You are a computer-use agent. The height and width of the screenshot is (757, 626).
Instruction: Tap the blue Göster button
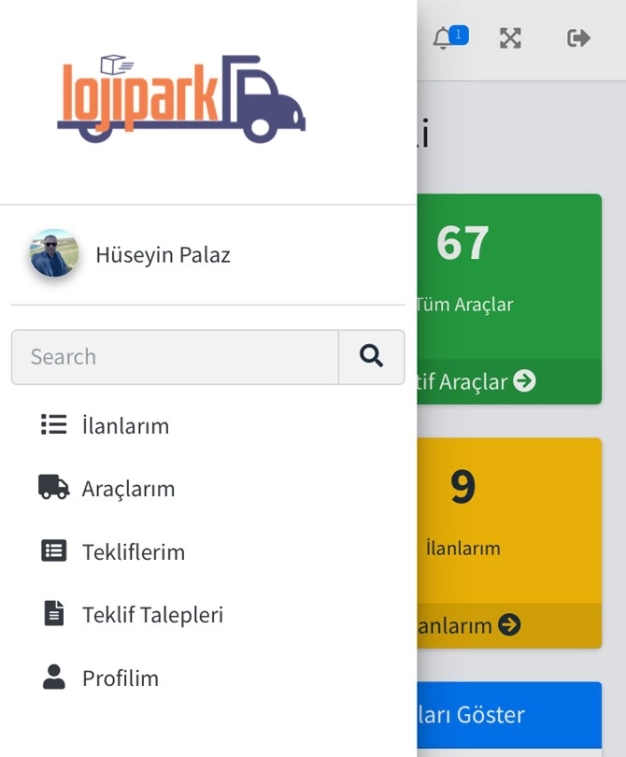click(510, 714)
